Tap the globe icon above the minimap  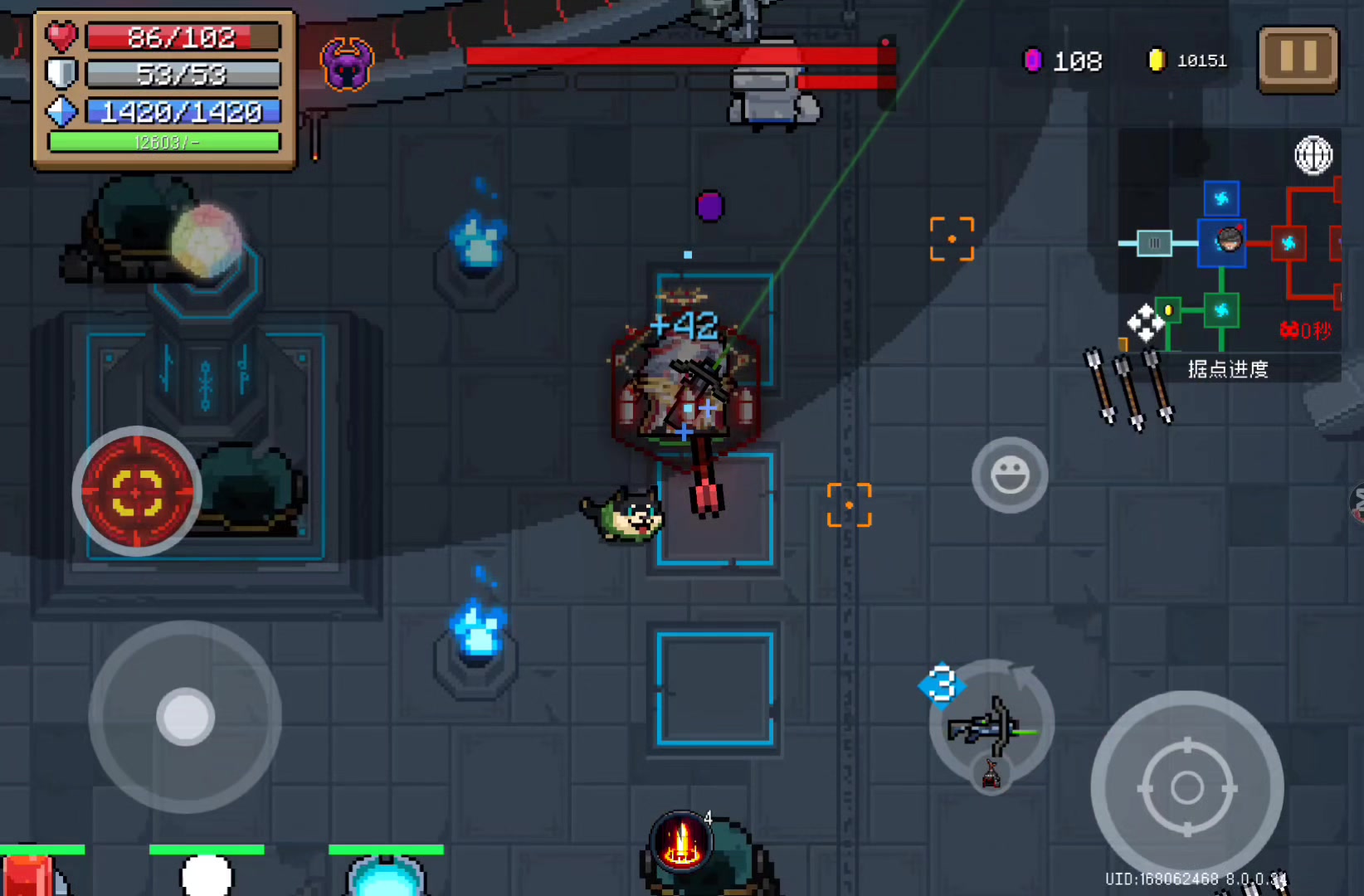pos(1313,155)
